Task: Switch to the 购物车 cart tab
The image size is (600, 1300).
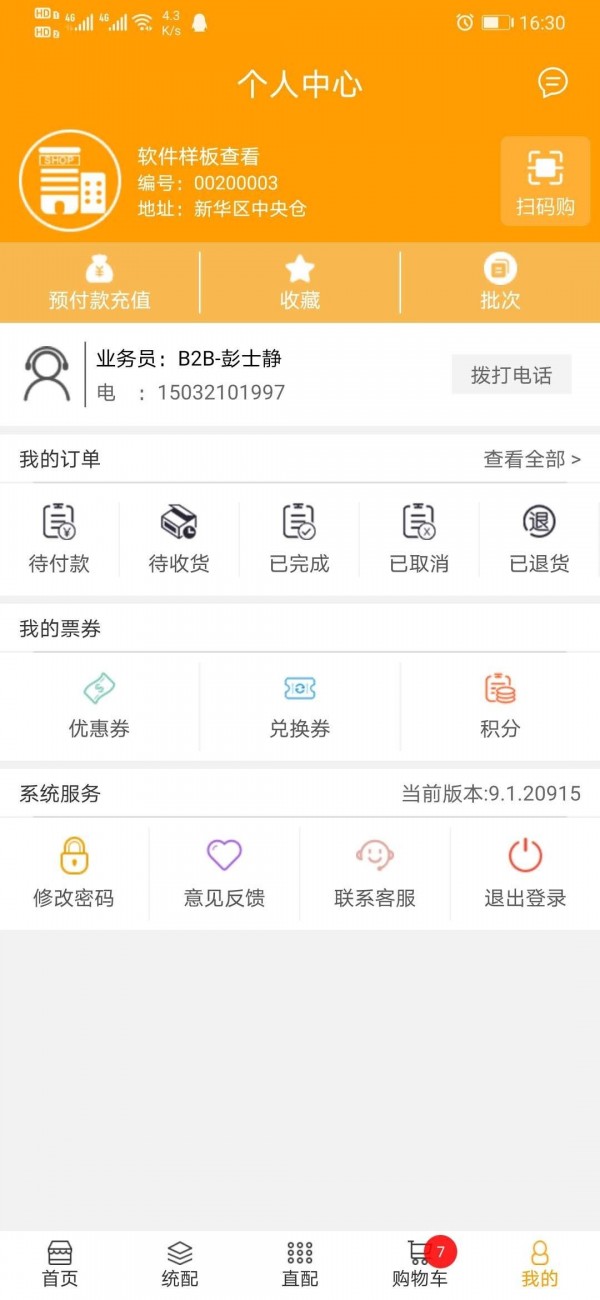Action: (x=420, y=1264)
